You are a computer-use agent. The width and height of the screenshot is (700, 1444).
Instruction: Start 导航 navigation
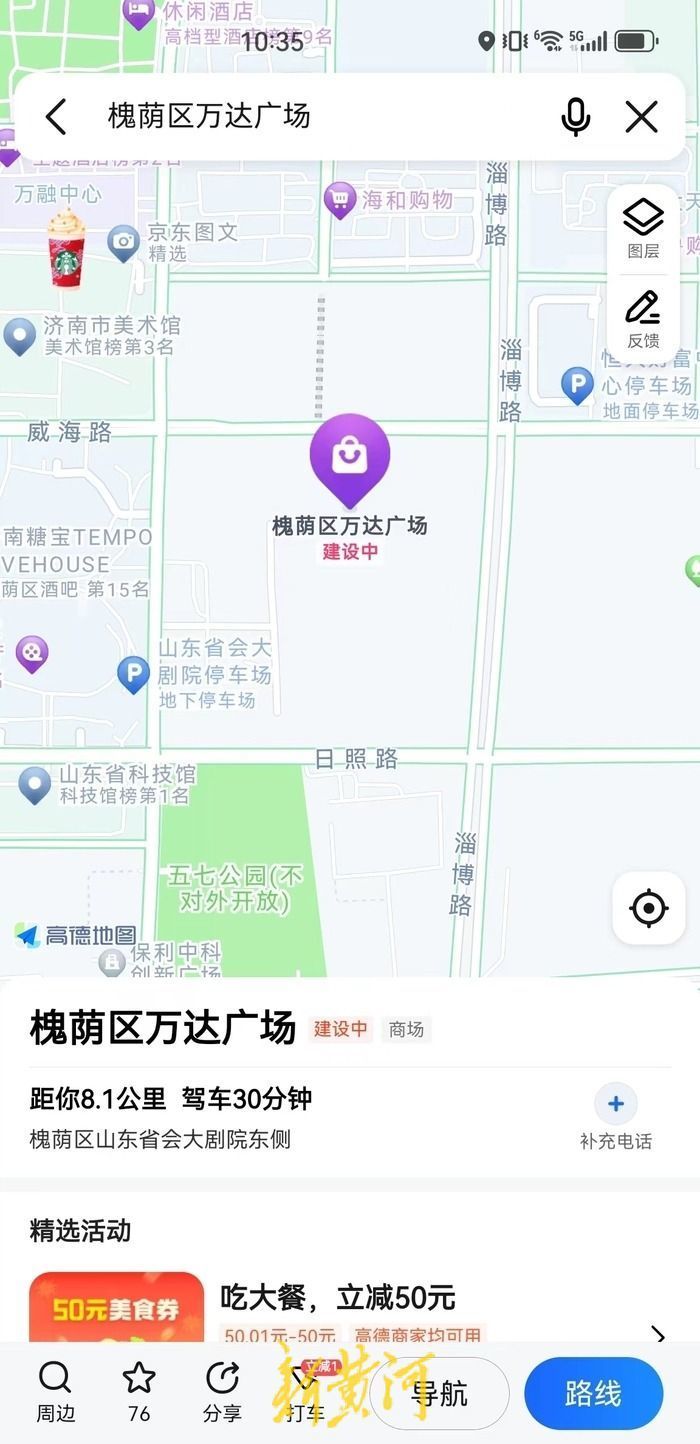point(439,1393)
